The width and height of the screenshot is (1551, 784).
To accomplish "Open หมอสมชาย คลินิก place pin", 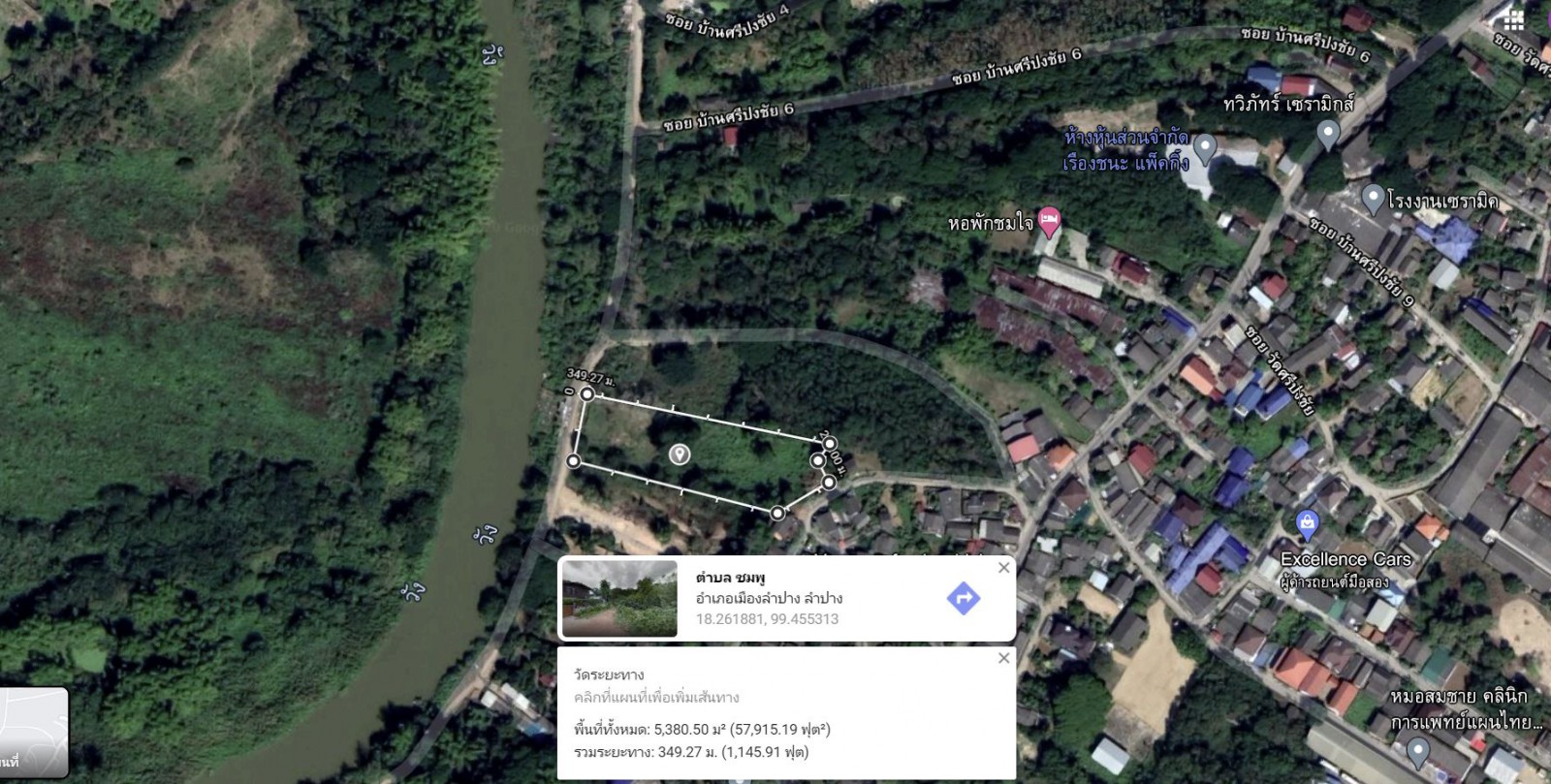I will coord(1418,750).
